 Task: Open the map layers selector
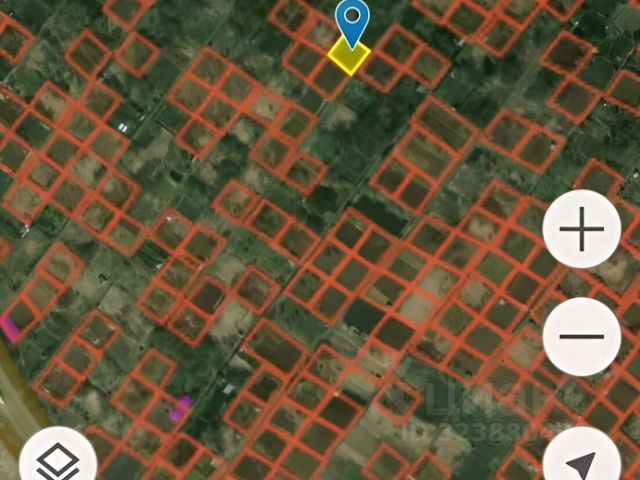pyautogui.click(x=58, y=461)
